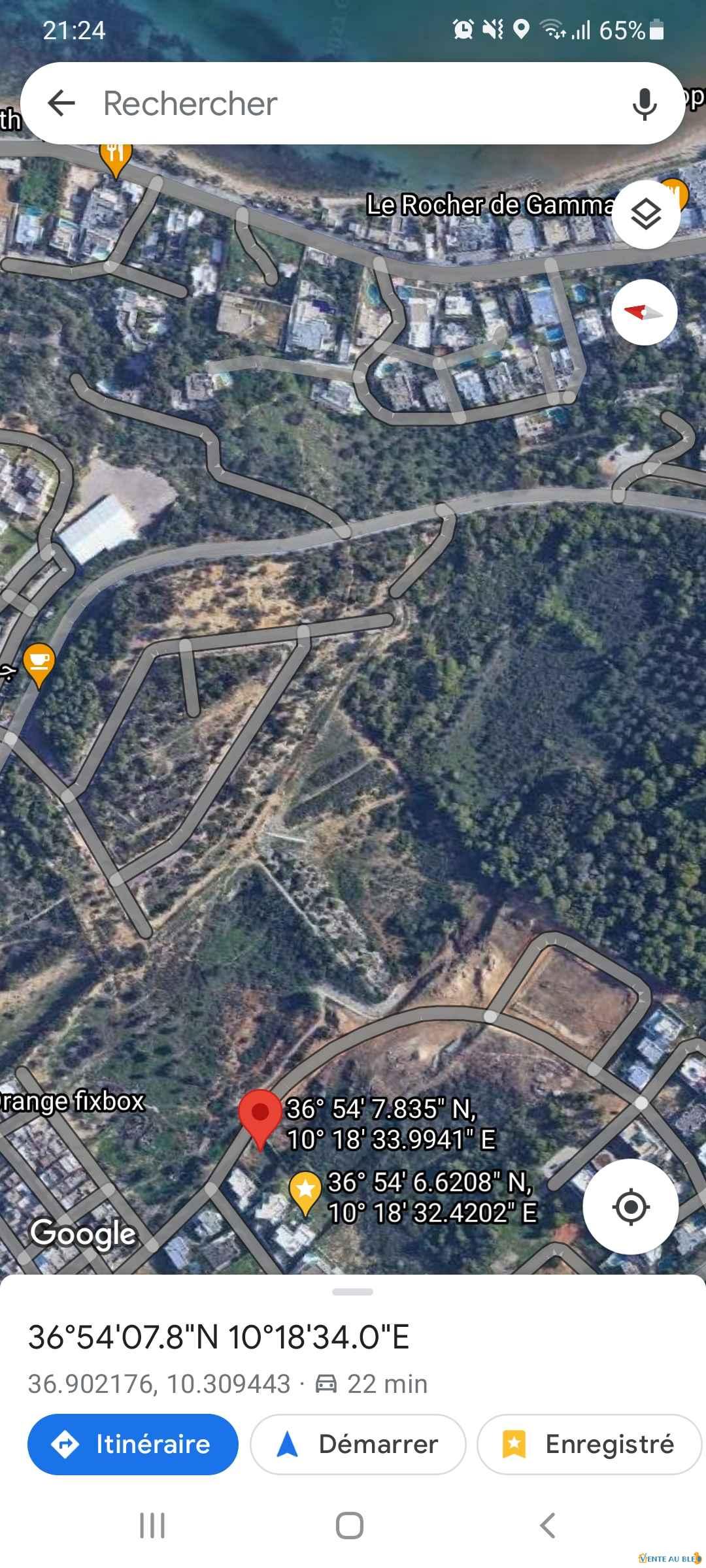This screenshot has width=706, height=1568.
Task: Get directions with Itinéraire
Action: click(133, 1444)
